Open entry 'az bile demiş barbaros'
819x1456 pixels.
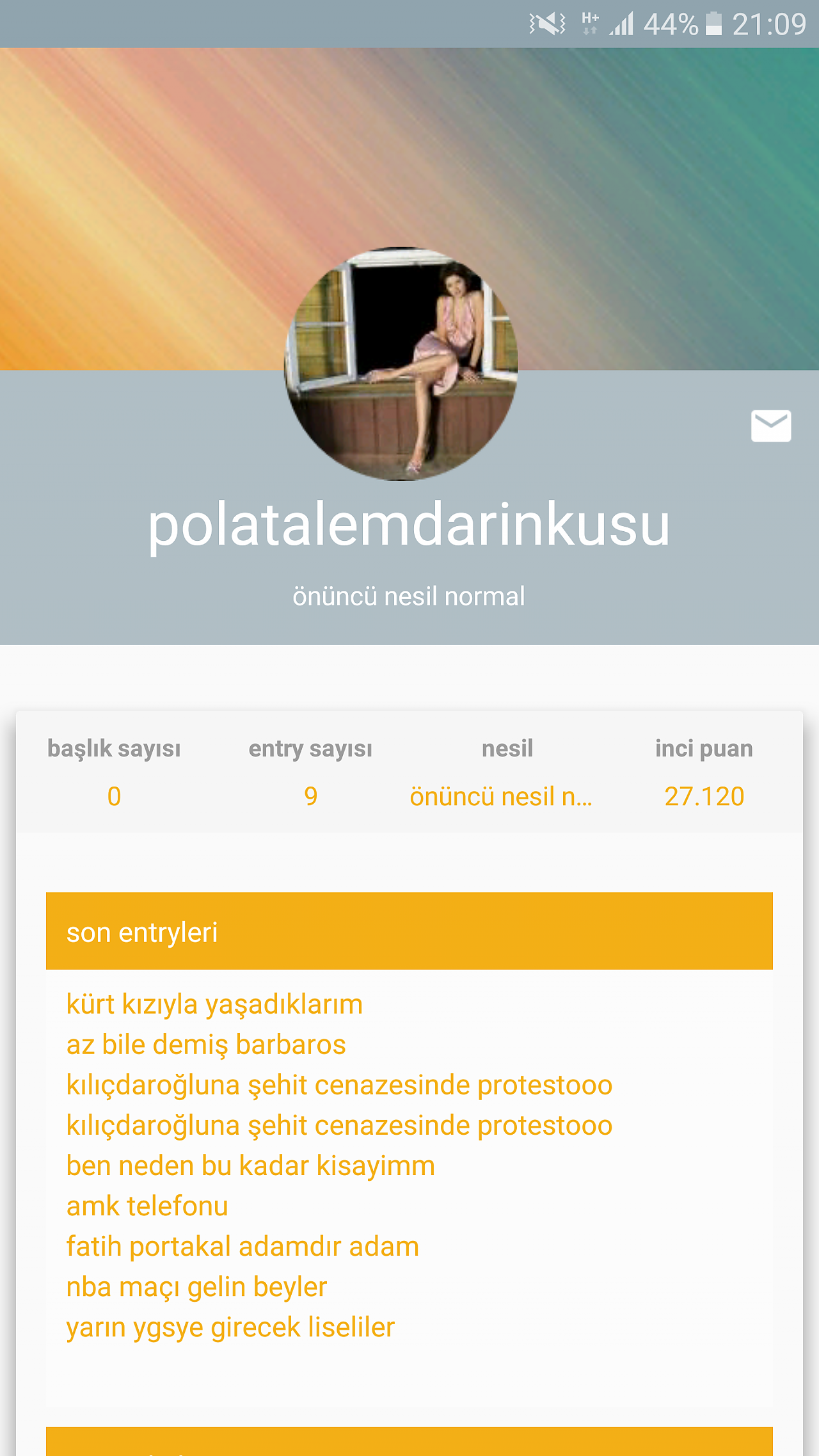click(x=206, y=1044)
